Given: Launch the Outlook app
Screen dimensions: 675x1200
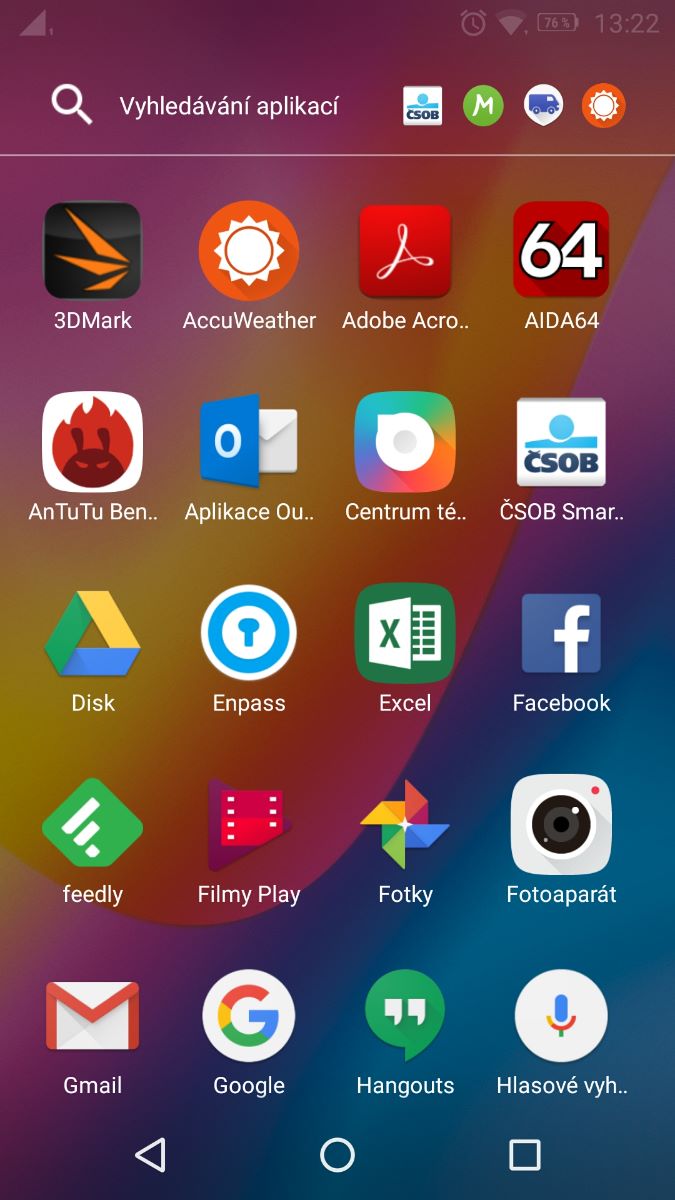Looking at the screenshot, I should coord(249,442).
